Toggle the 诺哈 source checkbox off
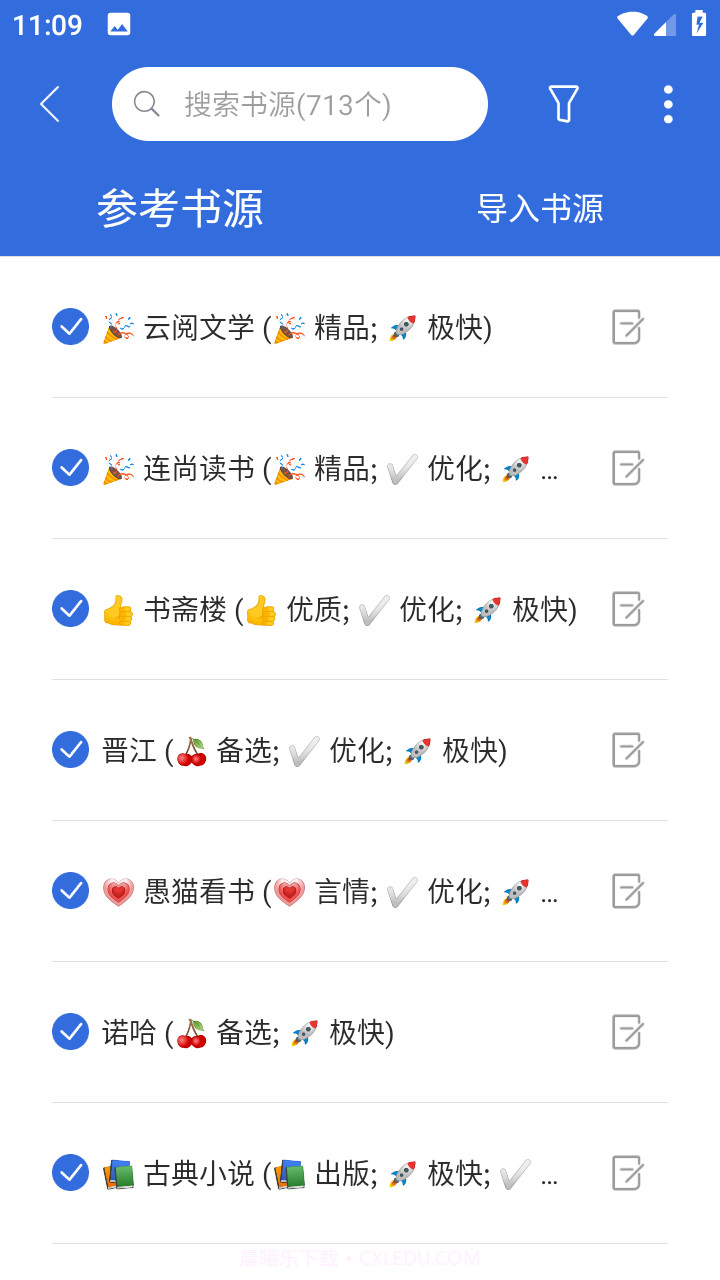 (70, 1032)
